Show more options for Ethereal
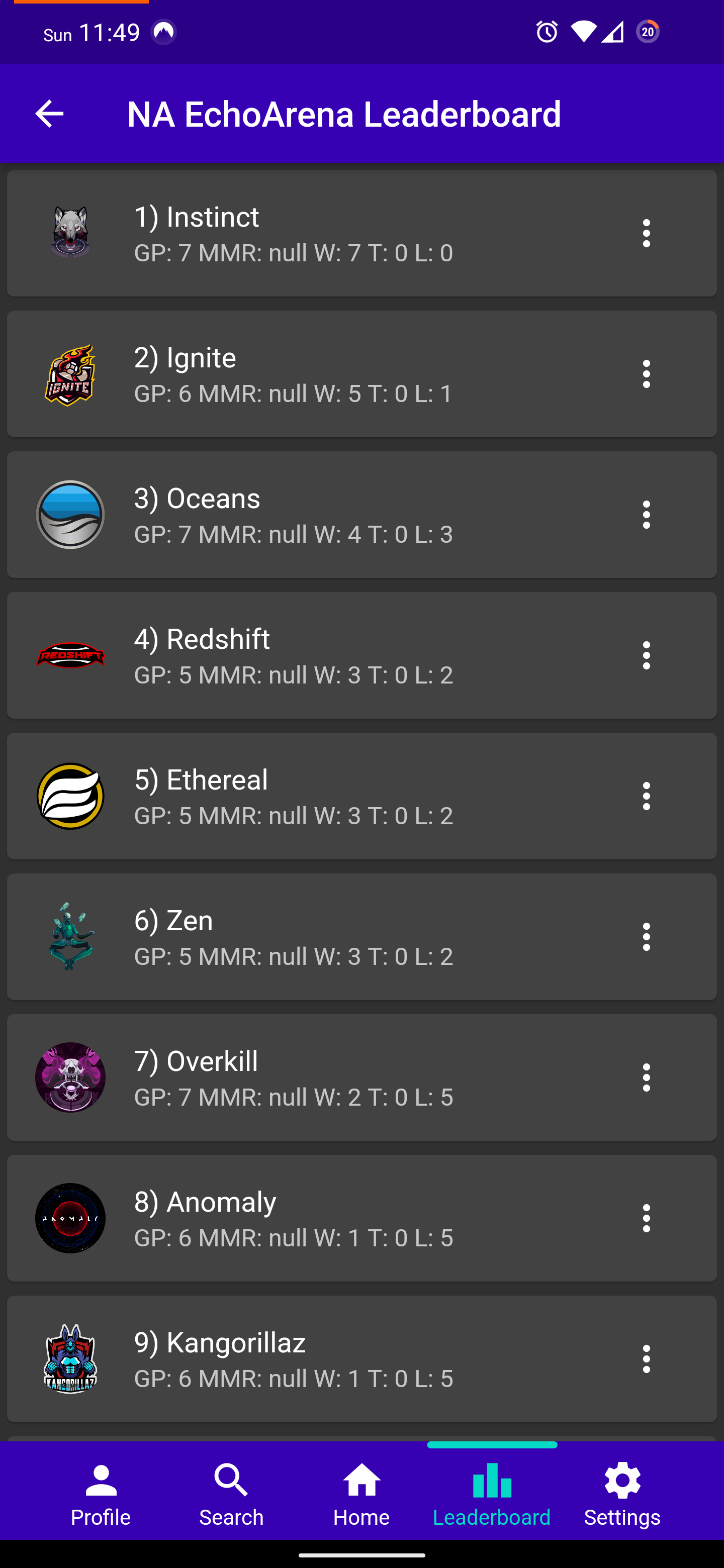This screenshot has height=1568, width=724. (x=646, y=796)
